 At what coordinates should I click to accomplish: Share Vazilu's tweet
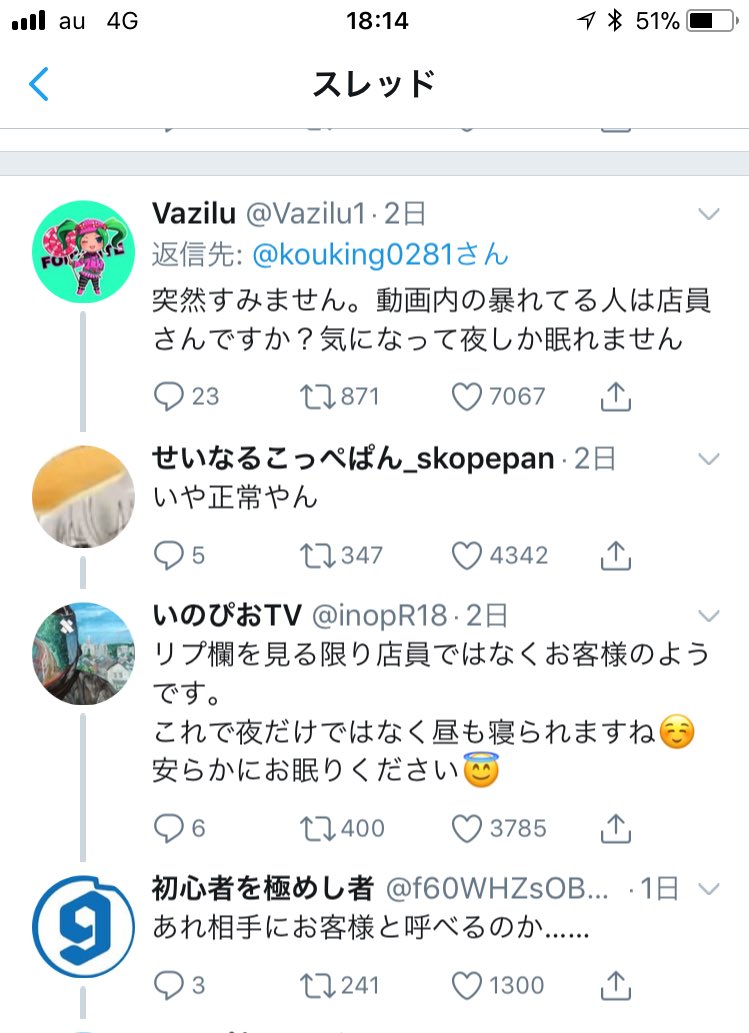click(617, 397)
